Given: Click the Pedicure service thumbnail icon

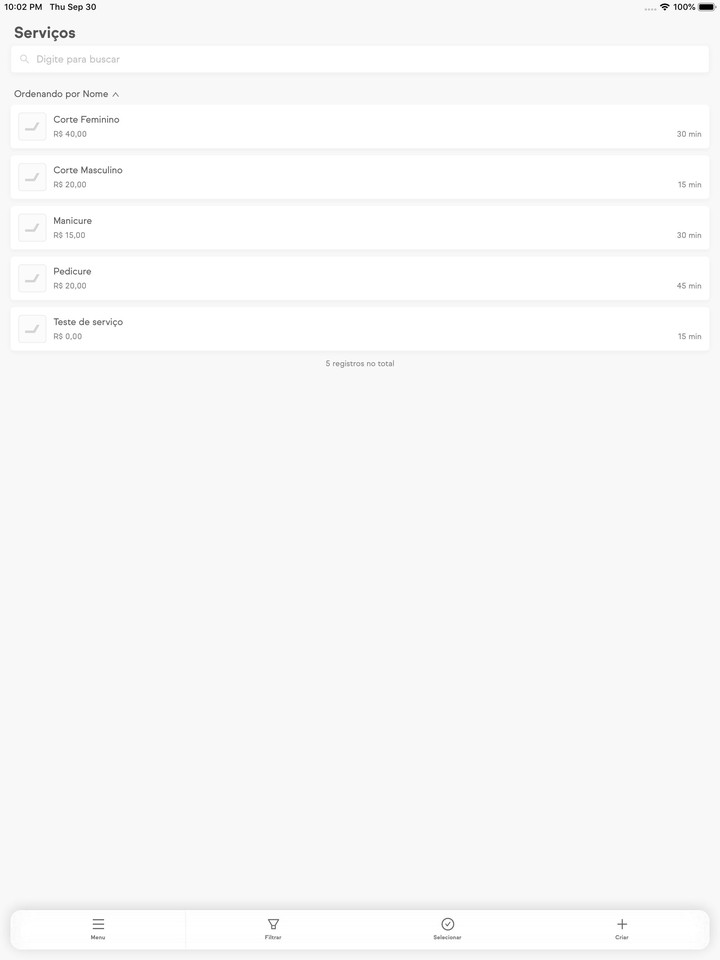Looking at the screenshot, I should pos(31,278).
